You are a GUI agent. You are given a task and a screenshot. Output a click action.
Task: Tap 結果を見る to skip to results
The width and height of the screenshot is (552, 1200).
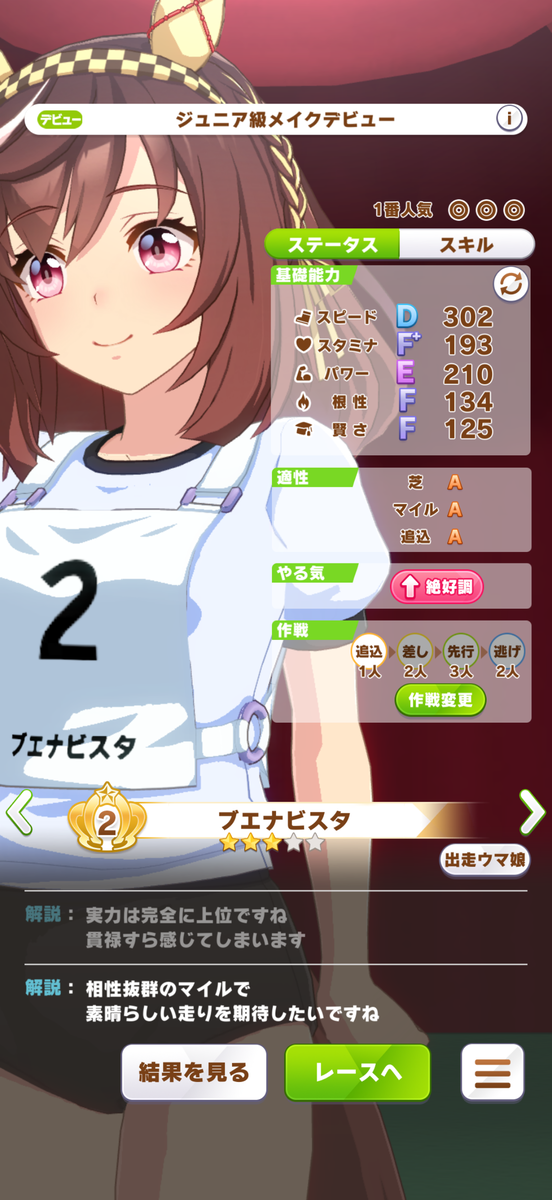tap(194, 1073)
